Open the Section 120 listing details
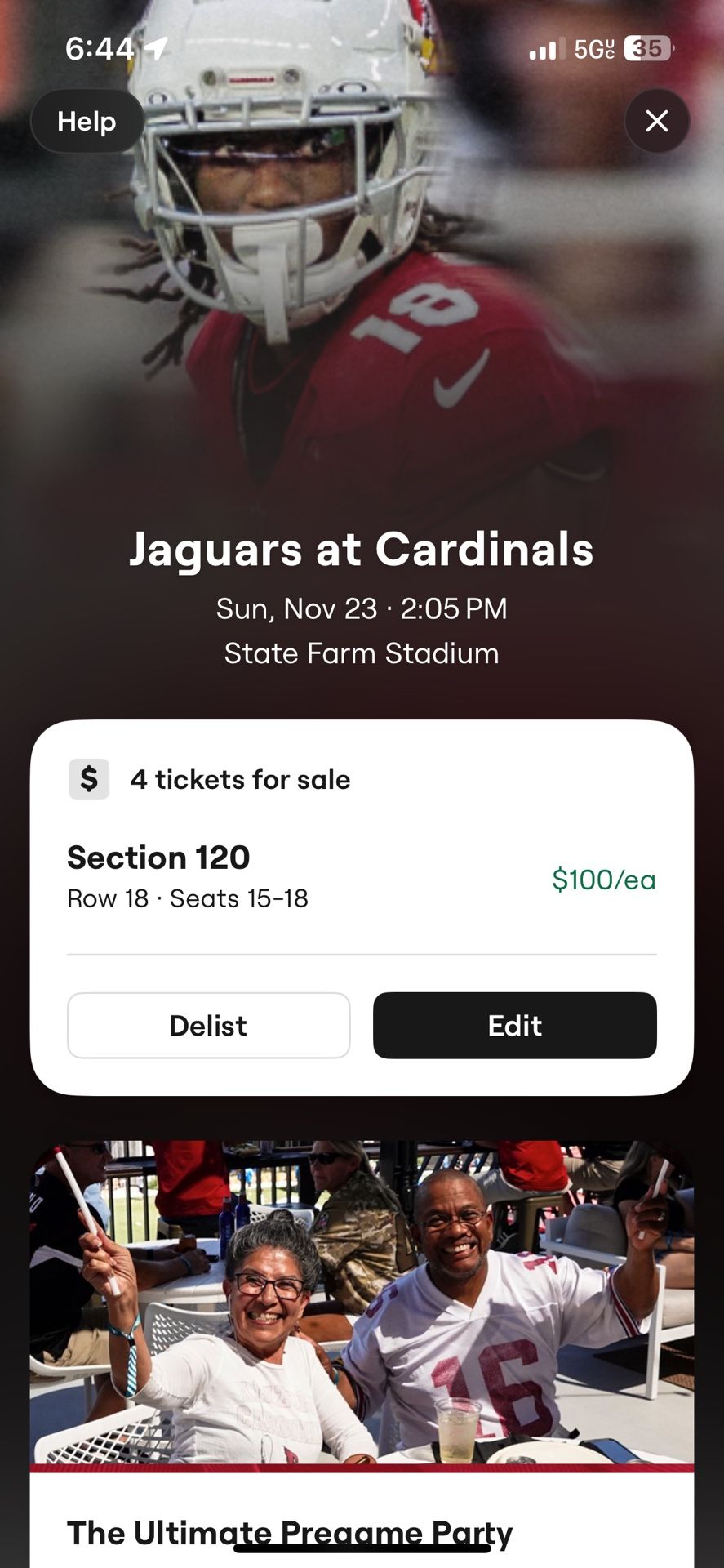724x1568 pixels. (159, 857)
